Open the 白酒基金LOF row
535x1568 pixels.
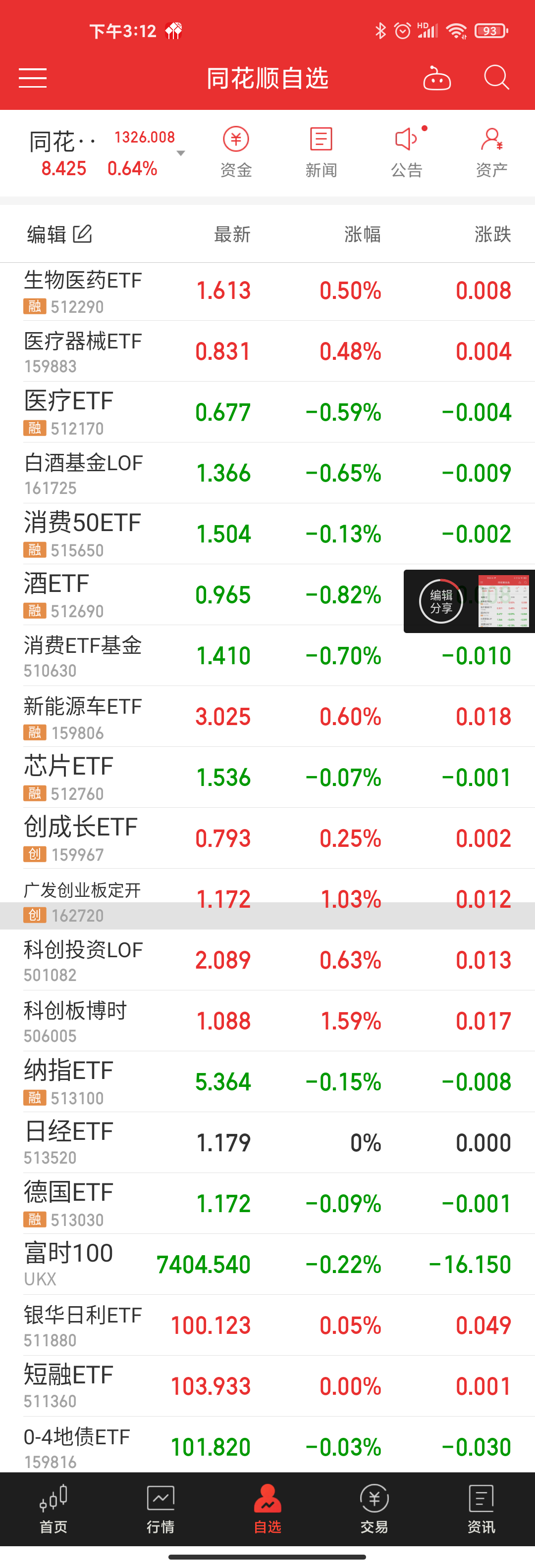pos(267,474)
